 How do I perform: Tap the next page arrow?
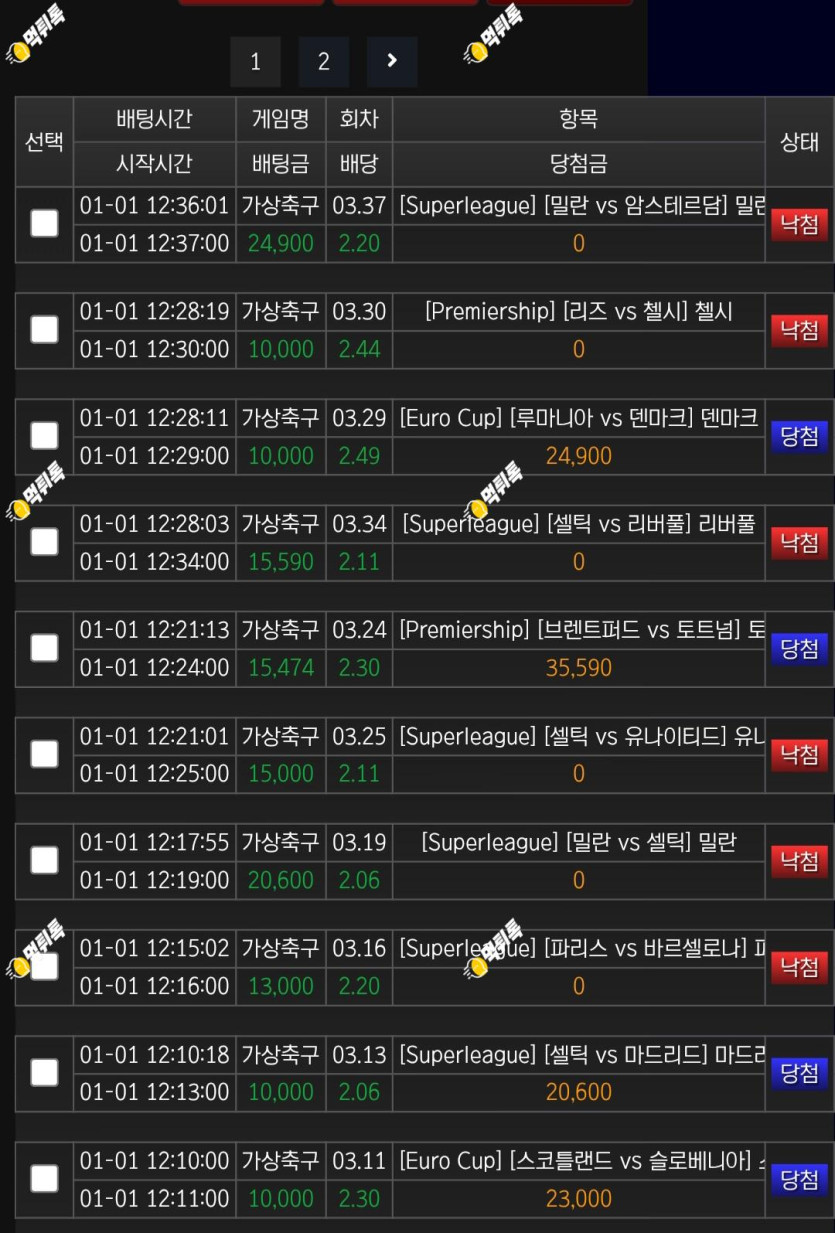pos(391,62)
